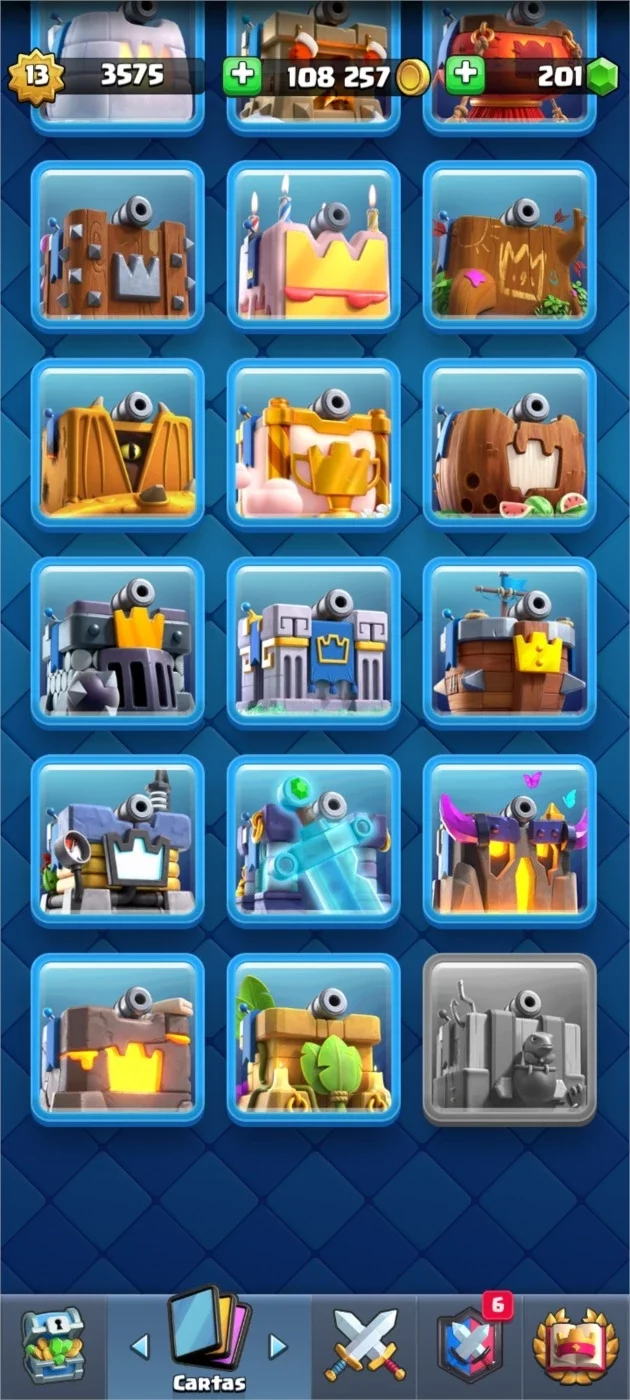
Task: Pick the ice sword tower skin
Action: (314, 840)
